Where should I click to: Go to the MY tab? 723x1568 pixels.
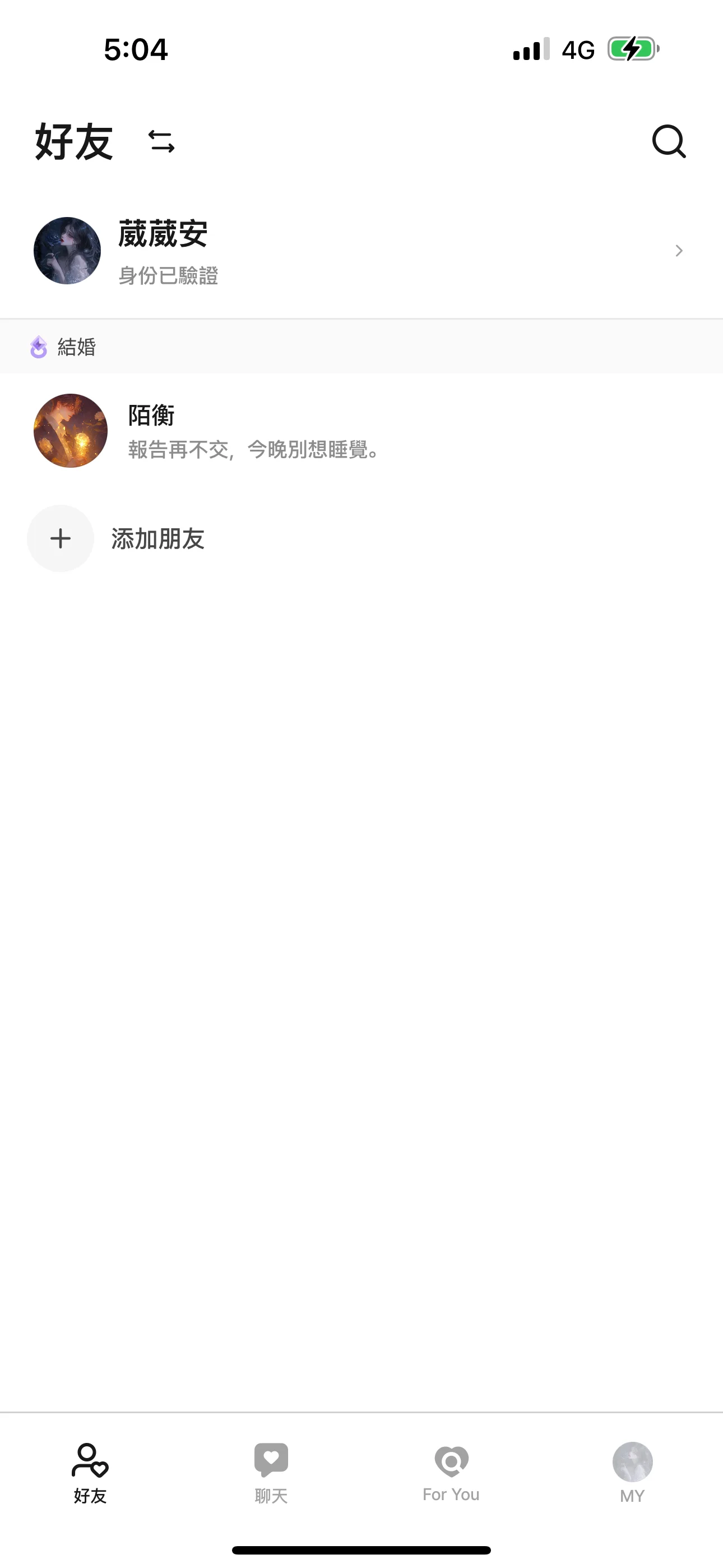pos(632,1473)
